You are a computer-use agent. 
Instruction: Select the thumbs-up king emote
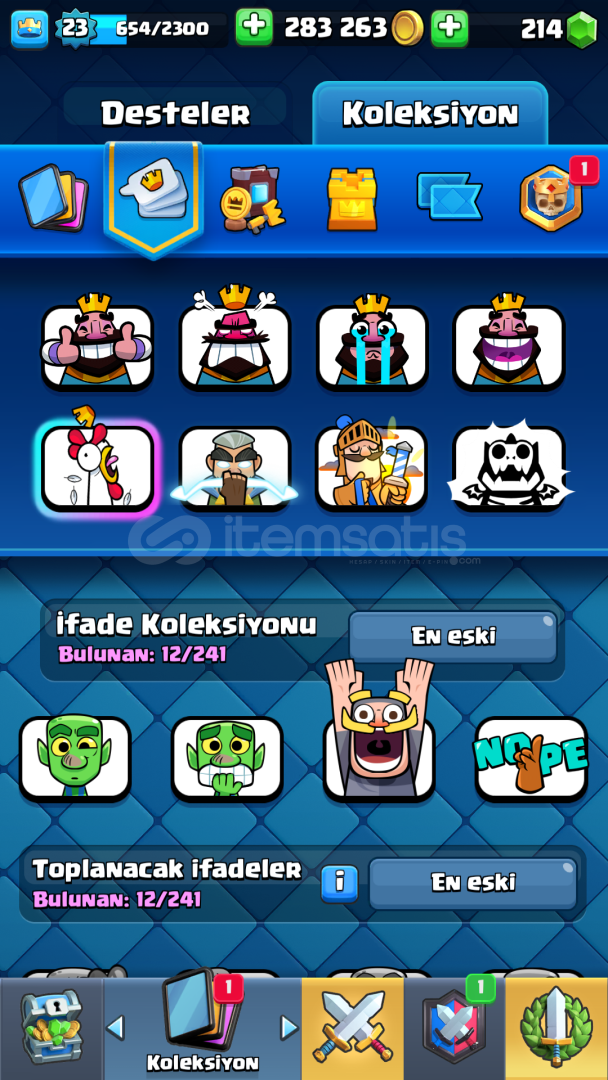pos(97,342)
